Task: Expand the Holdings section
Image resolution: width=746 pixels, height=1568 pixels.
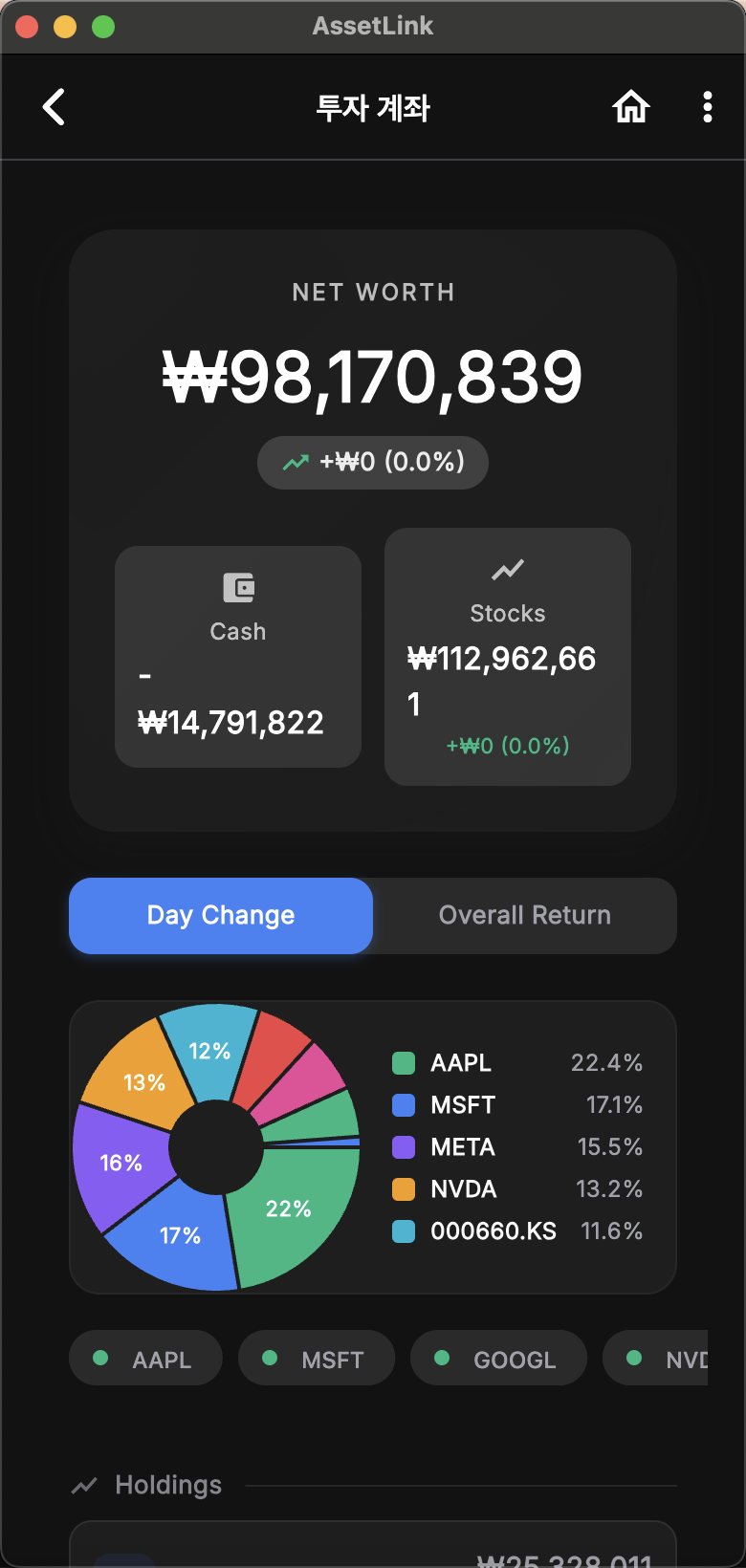Action: [x=168, y=1485]
